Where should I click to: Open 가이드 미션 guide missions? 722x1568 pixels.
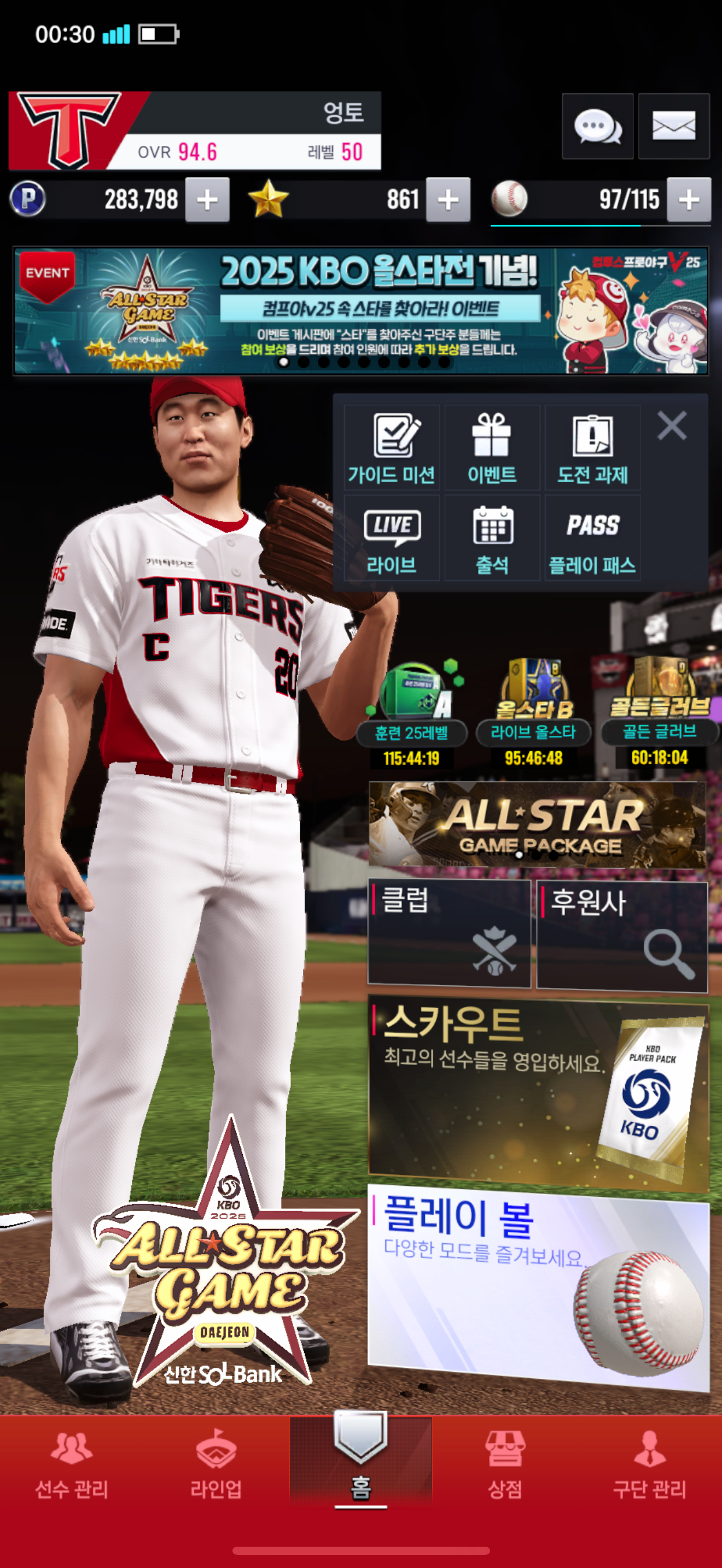[x=392, y=448]
